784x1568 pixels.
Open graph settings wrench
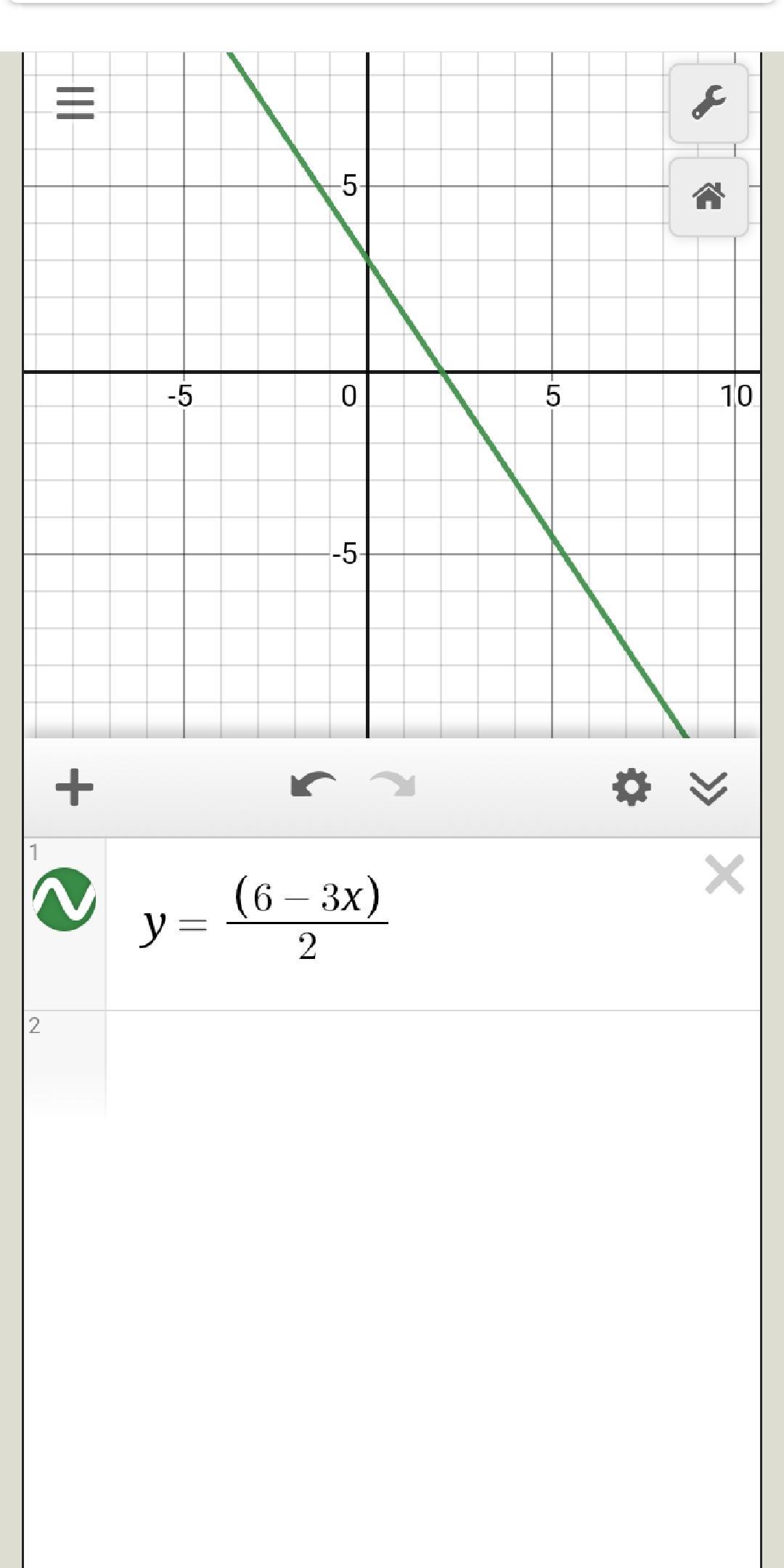(x=709, y=102)
